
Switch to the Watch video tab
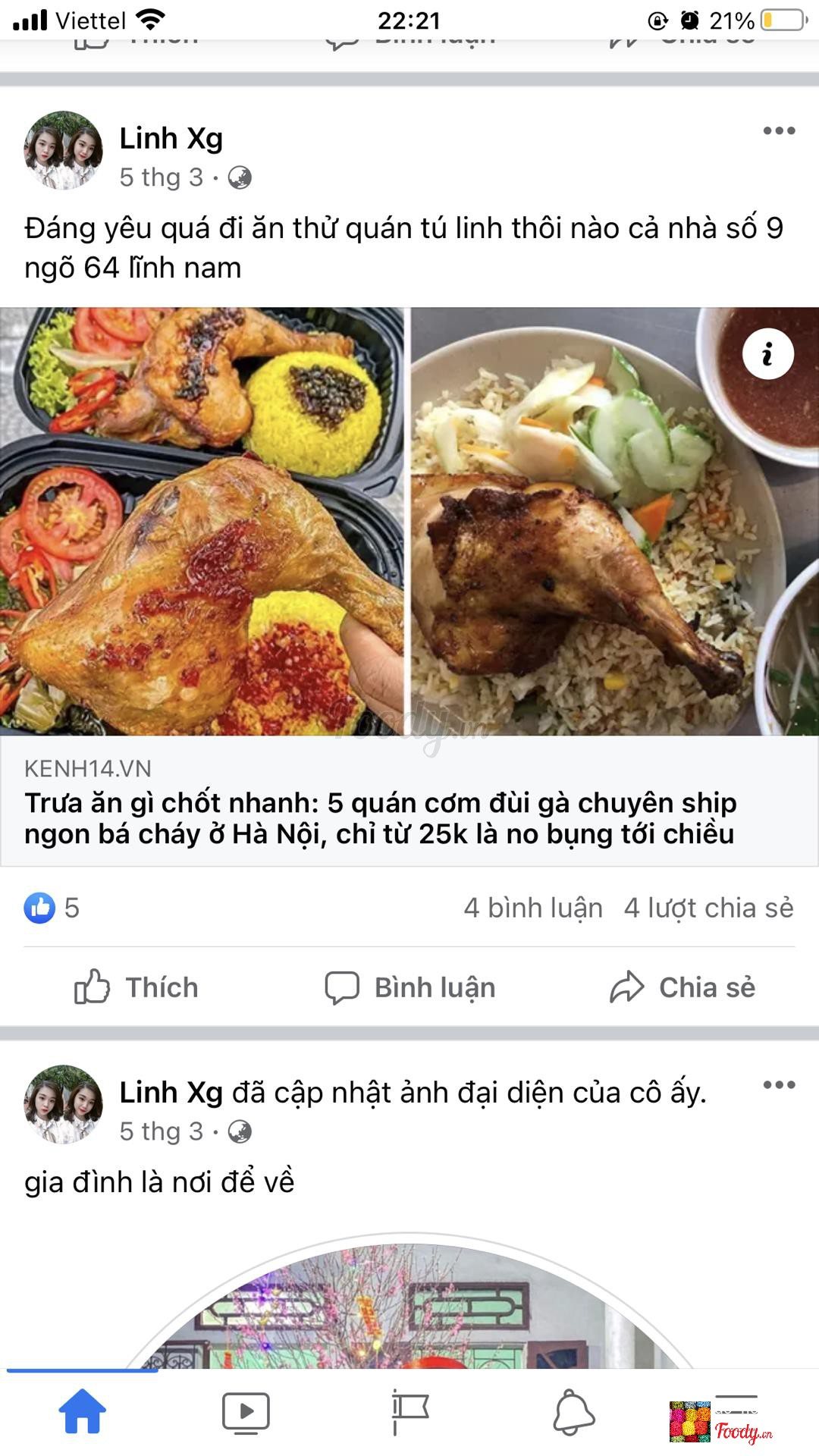click(x=246, y=1412)
